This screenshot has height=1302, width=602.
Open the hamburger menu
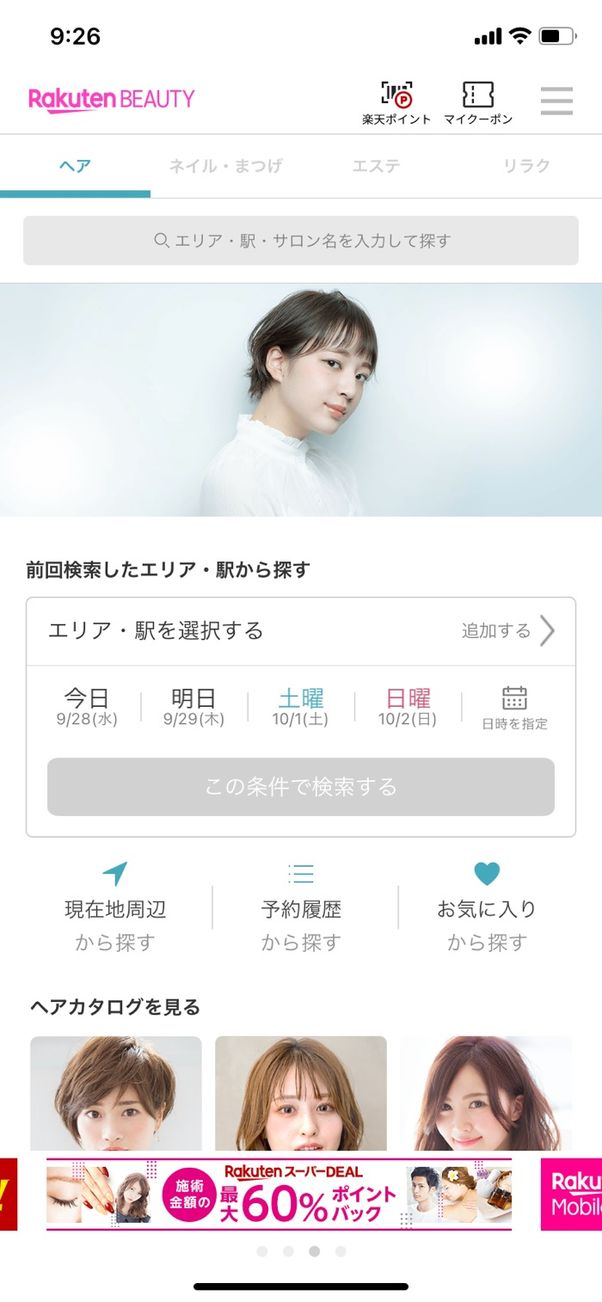click(x=556, y=101)
